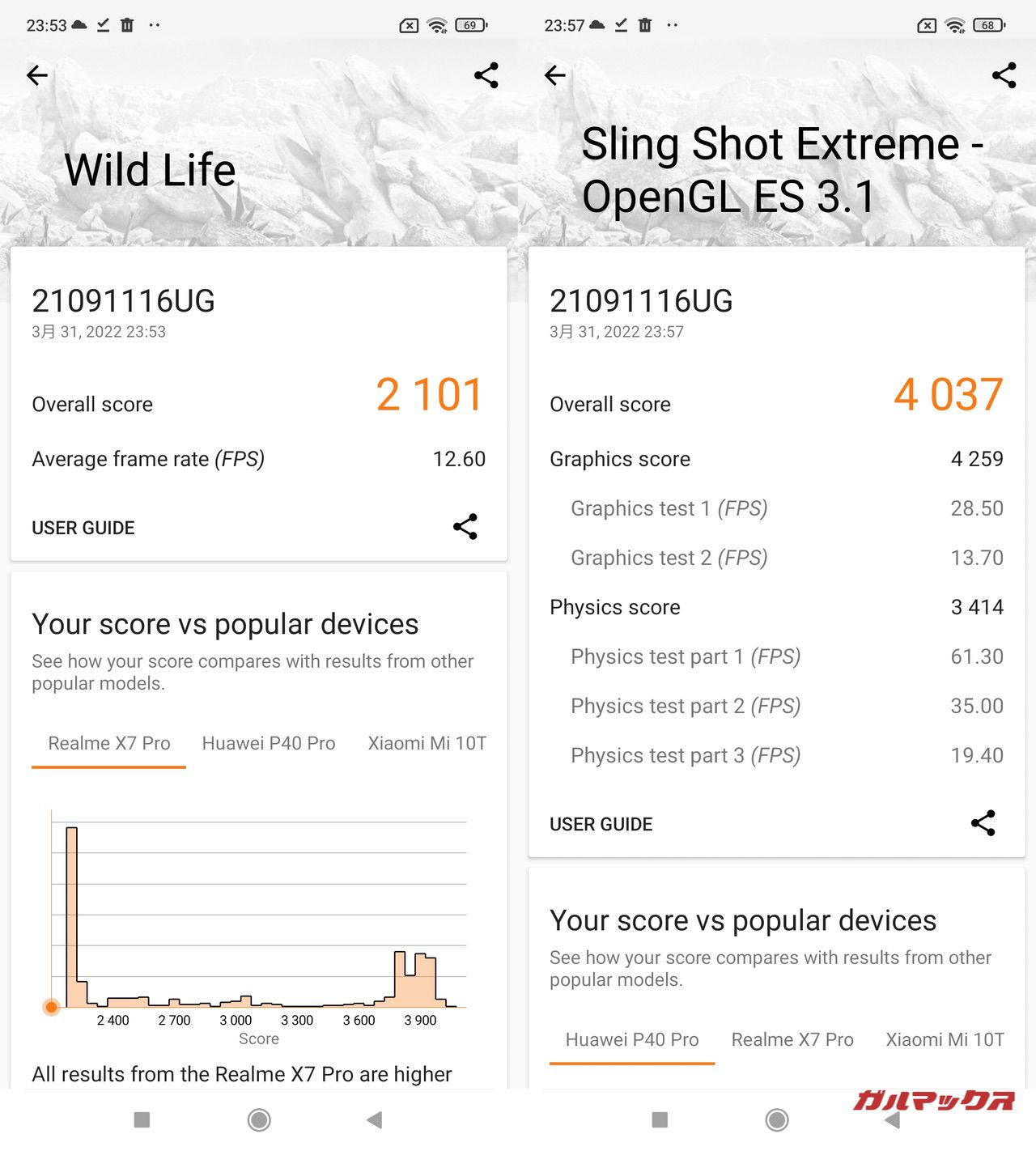Tap the Wi-Fi indicator in the status bar
The height and width of the screenshot is (1151, 1036).
[438, 25]
